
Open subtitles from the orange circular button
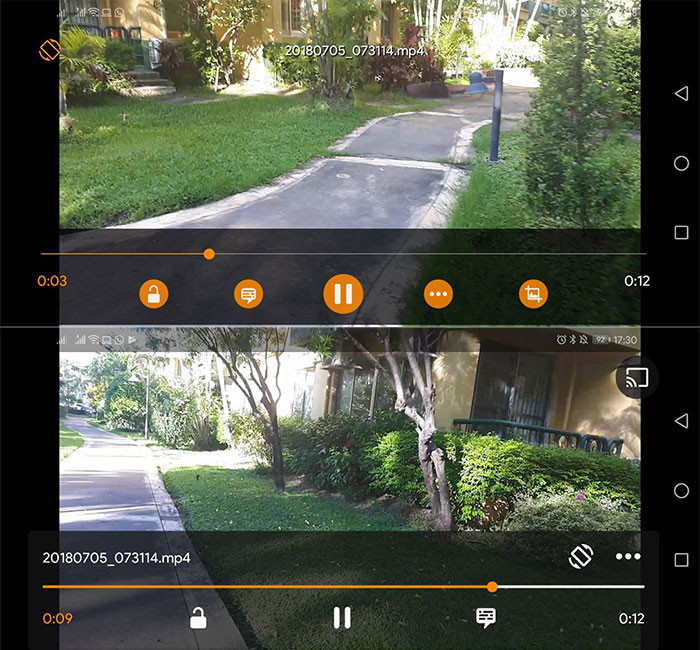[248, 293]
